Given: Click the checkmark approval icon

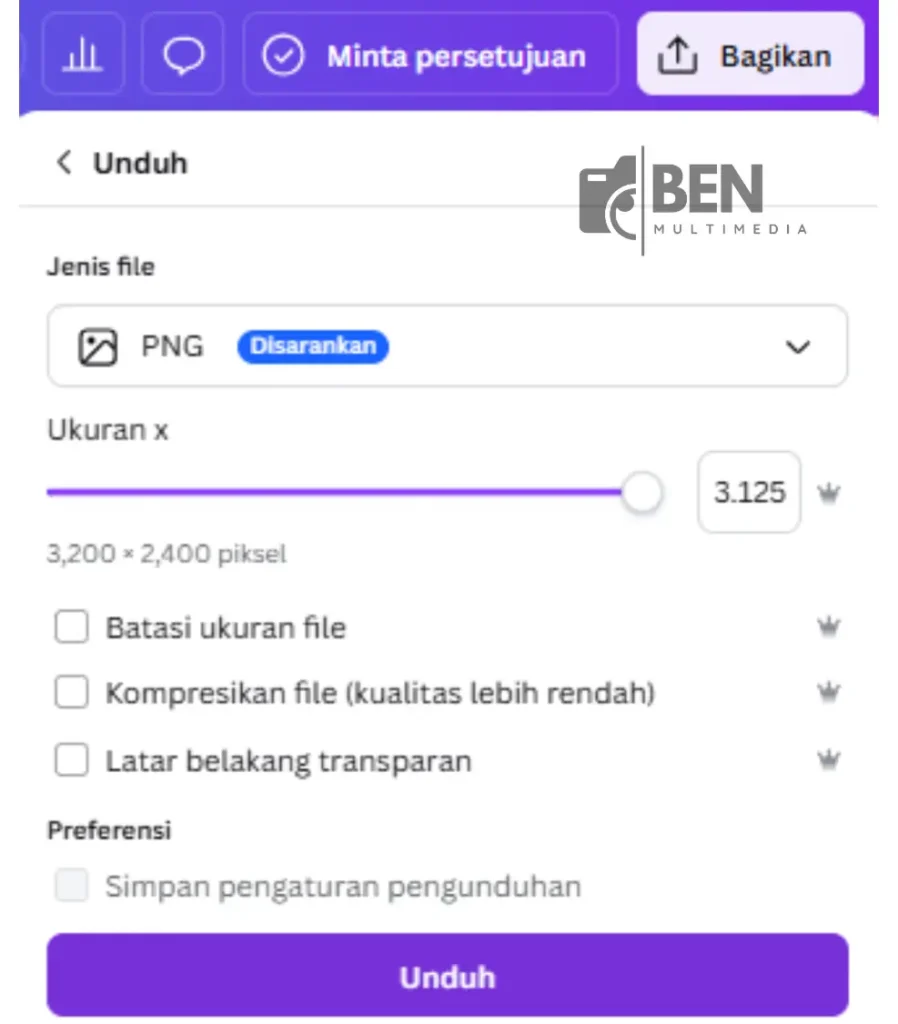Looking at the screenshot, I should (283, 54).
